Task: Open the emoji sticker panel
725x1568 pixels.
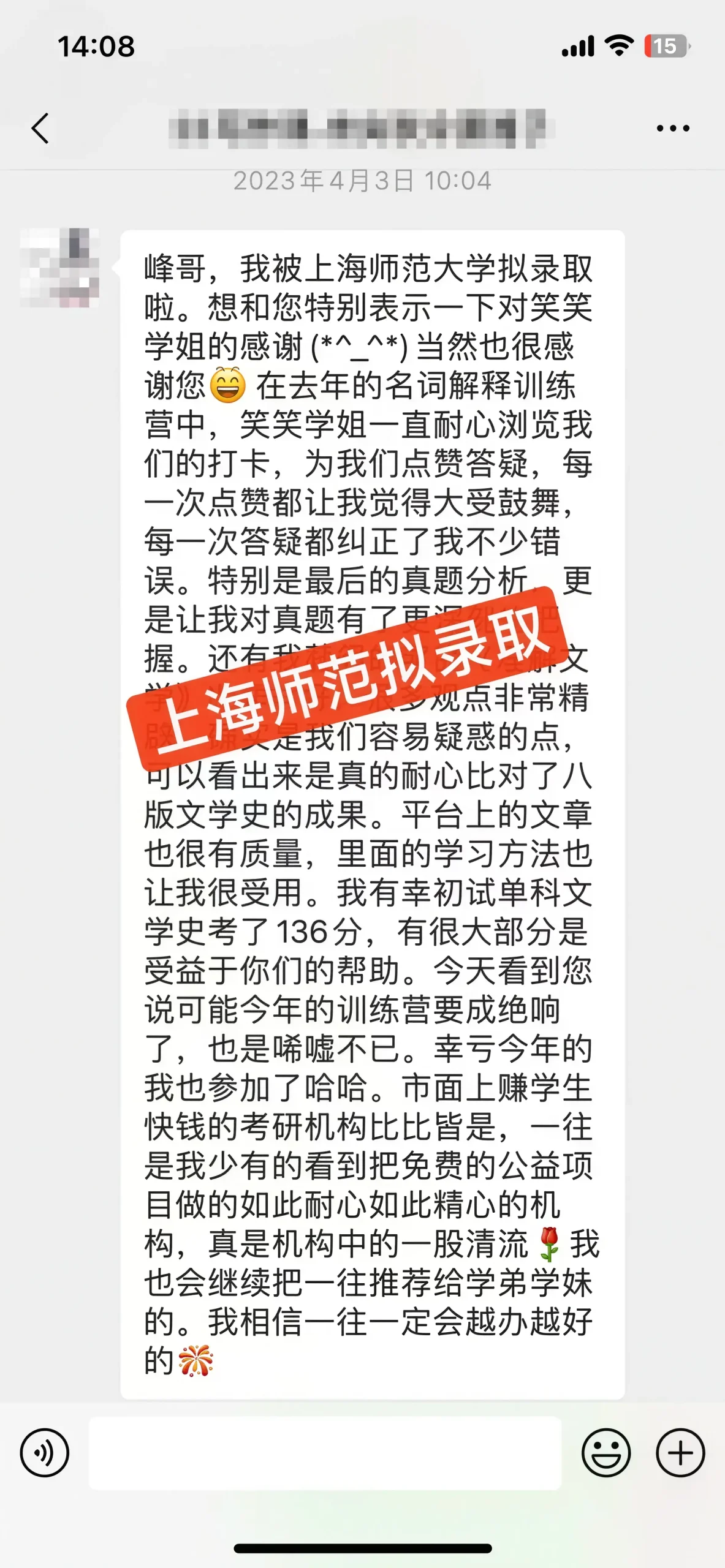Action: coord(605,1453)
